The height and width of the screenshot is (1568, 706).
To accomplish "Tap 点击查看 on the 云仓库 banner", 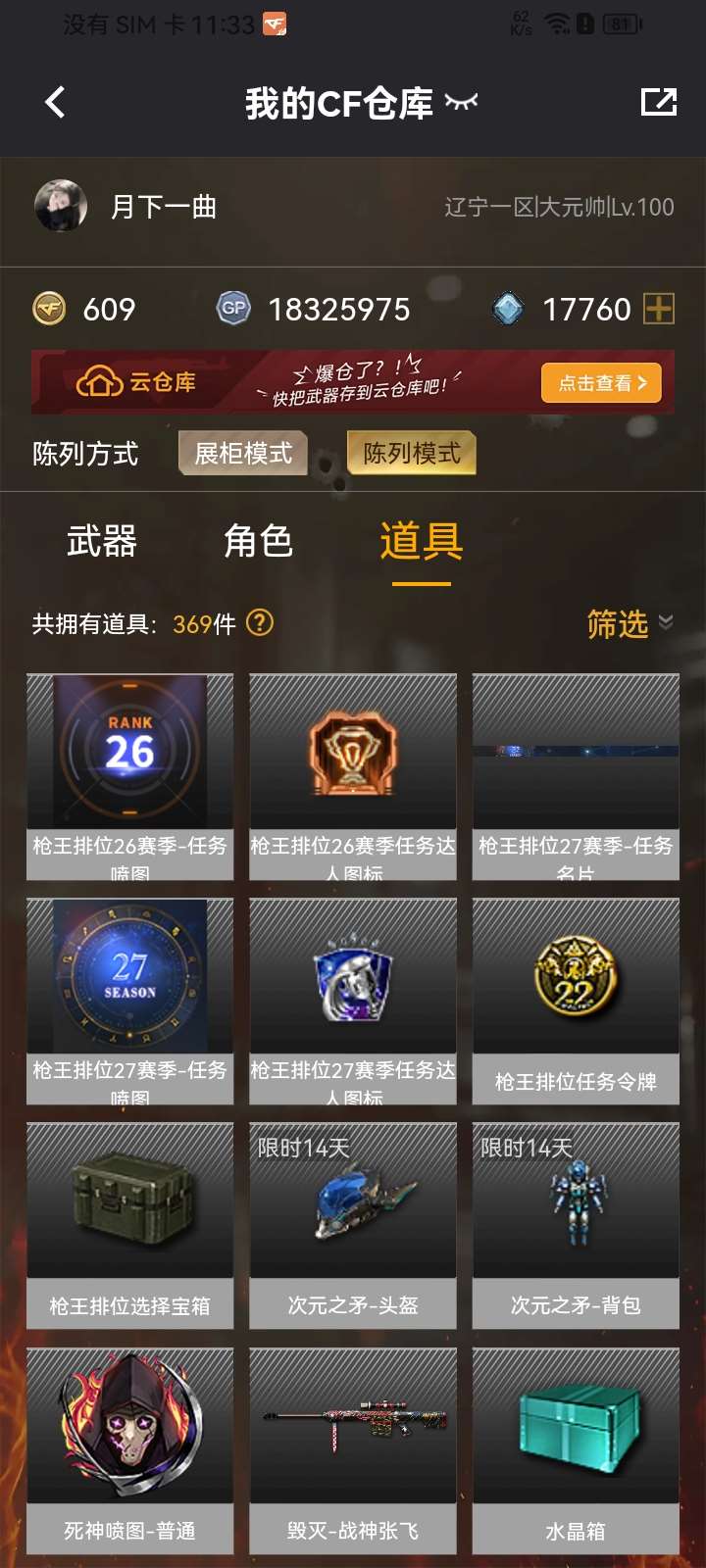I will tap(601, 383).
